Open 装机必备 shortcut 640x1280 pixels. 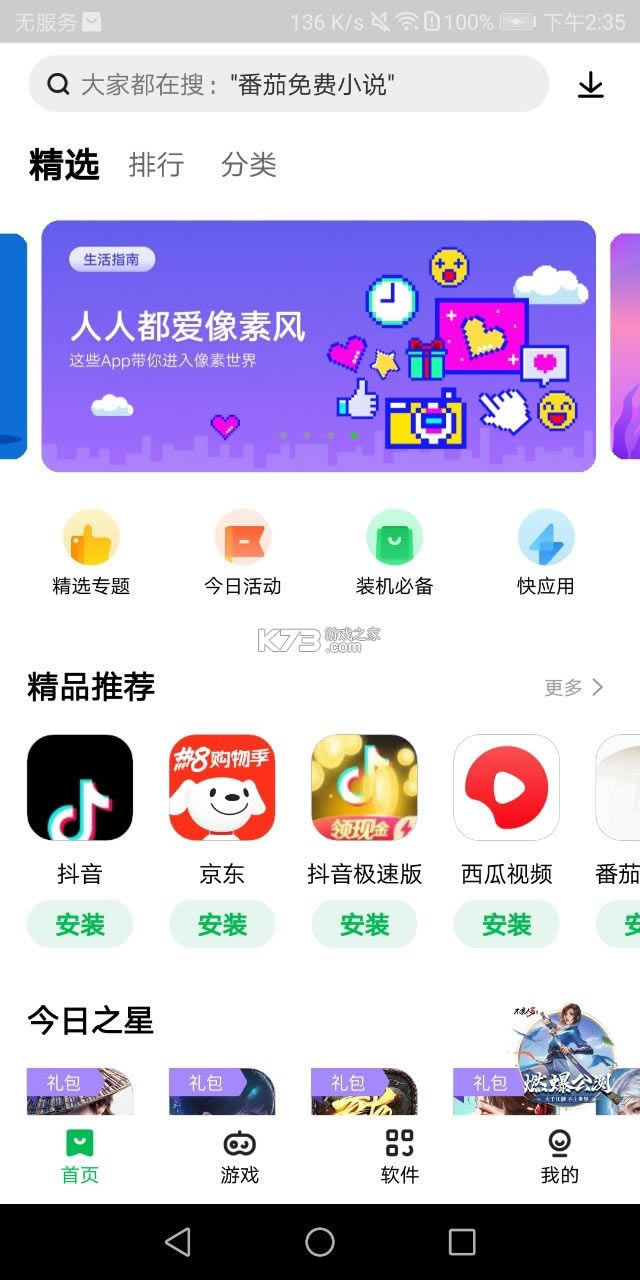(394, 552)
